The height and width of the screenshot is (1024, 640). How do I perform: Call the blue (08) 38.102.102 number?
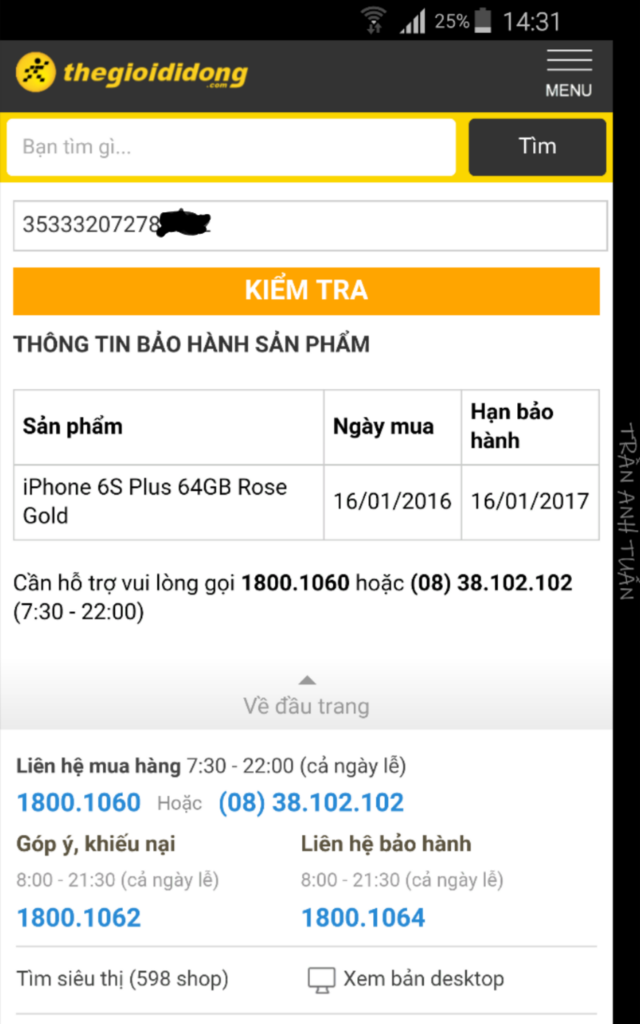311,803
